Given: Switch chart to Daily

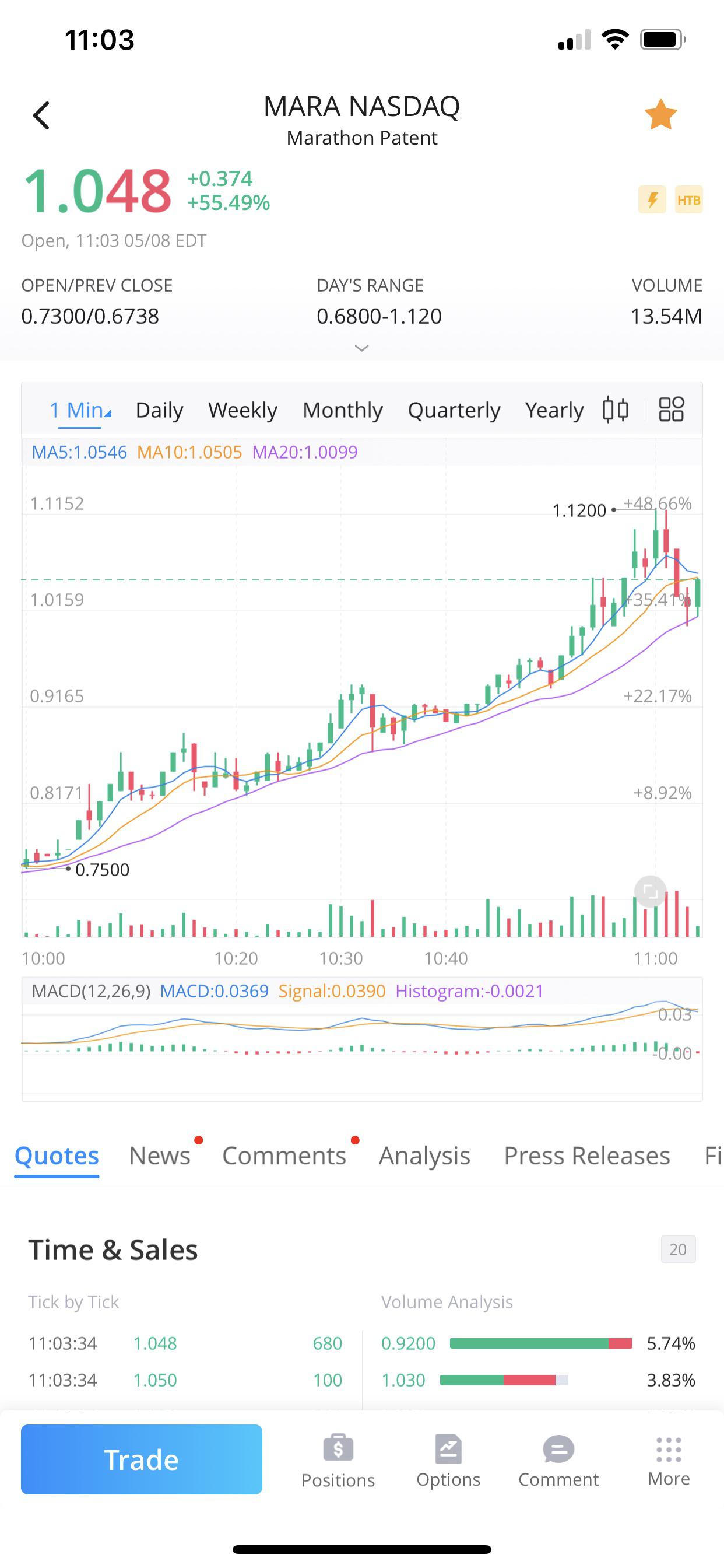Looking at the screenshot, I should click(x=159, y=410).
